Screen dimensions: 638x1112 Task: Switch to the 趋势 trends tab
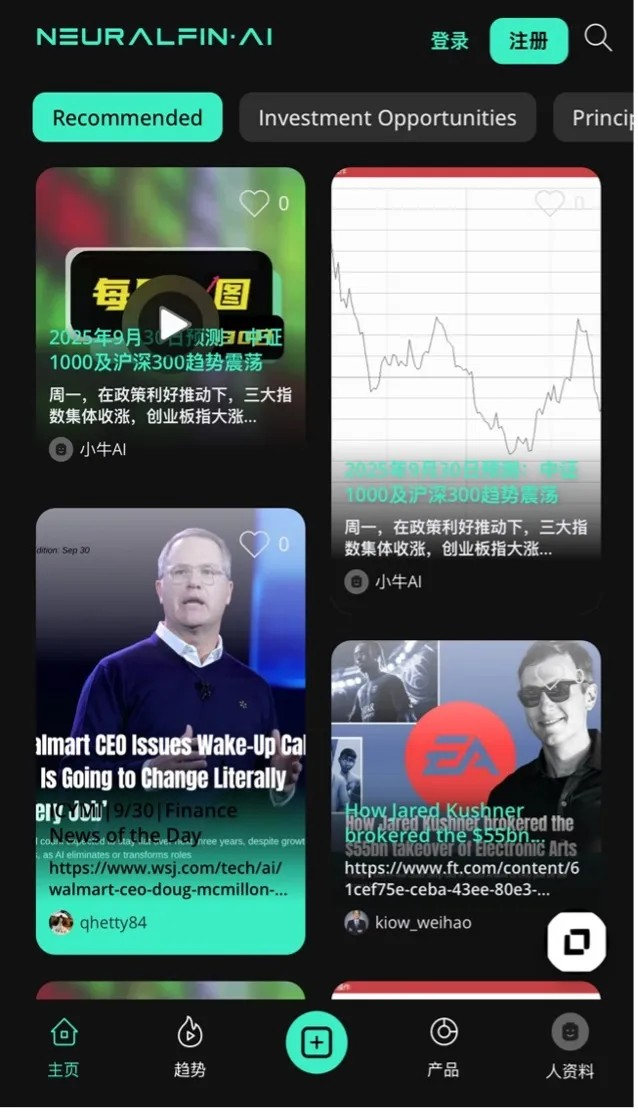[x=189, y=1047]
